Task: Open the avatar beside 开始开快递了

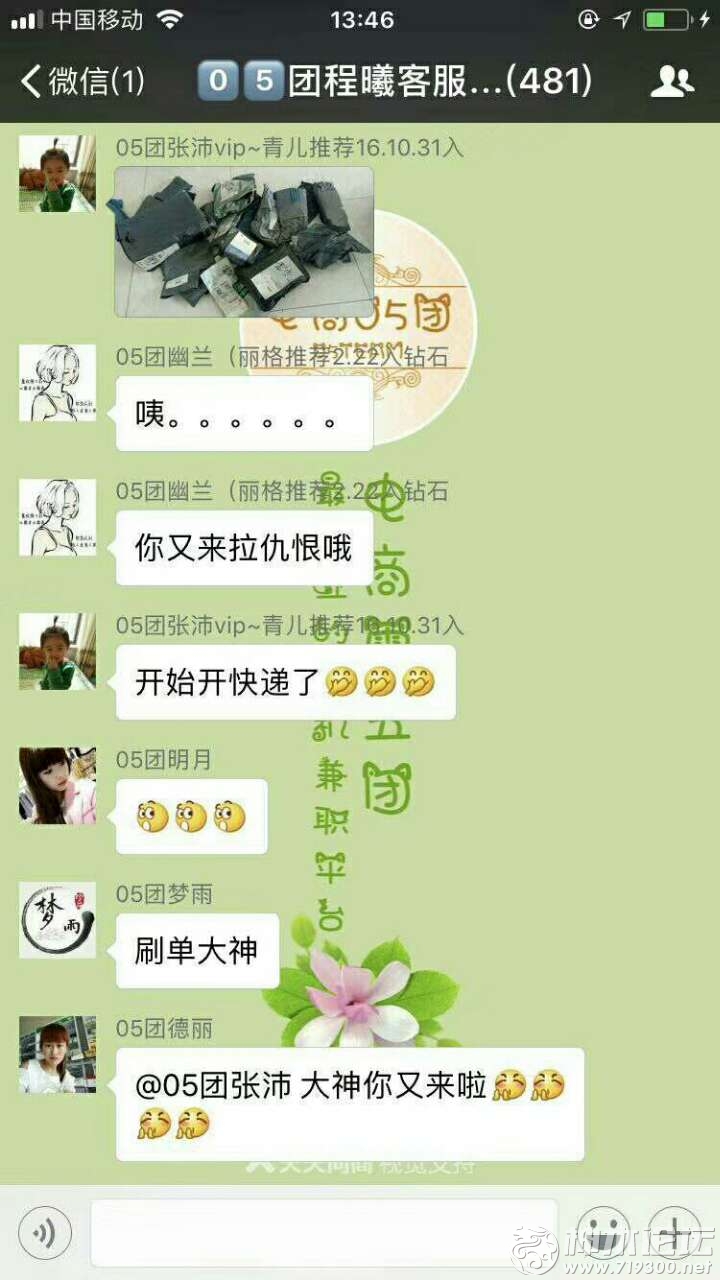Action: (x=58, y=651)
